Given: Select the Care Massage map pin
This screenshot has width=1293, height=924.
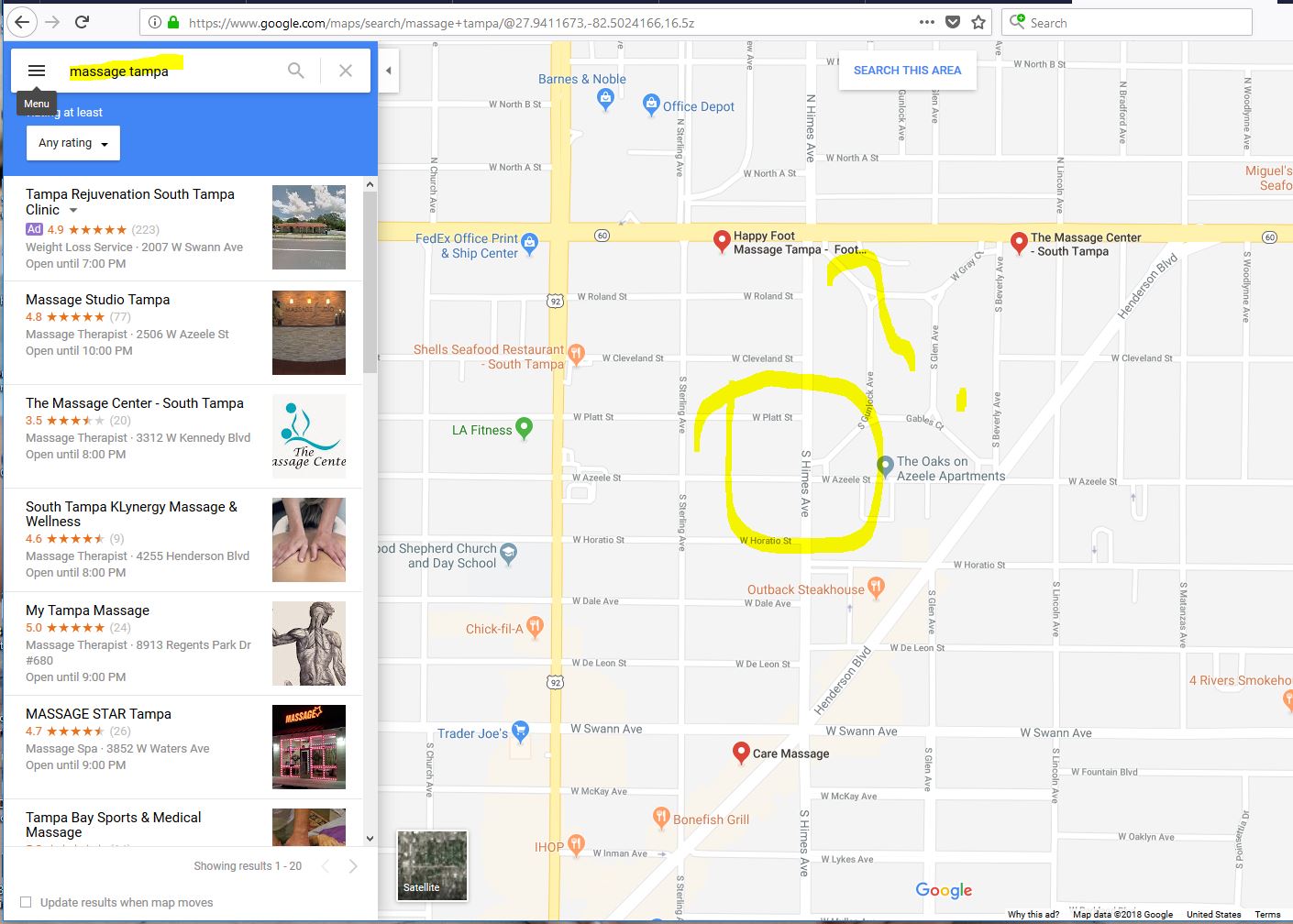Looking at the screenshot, I should pyautogui.click(x=742, y=753).
